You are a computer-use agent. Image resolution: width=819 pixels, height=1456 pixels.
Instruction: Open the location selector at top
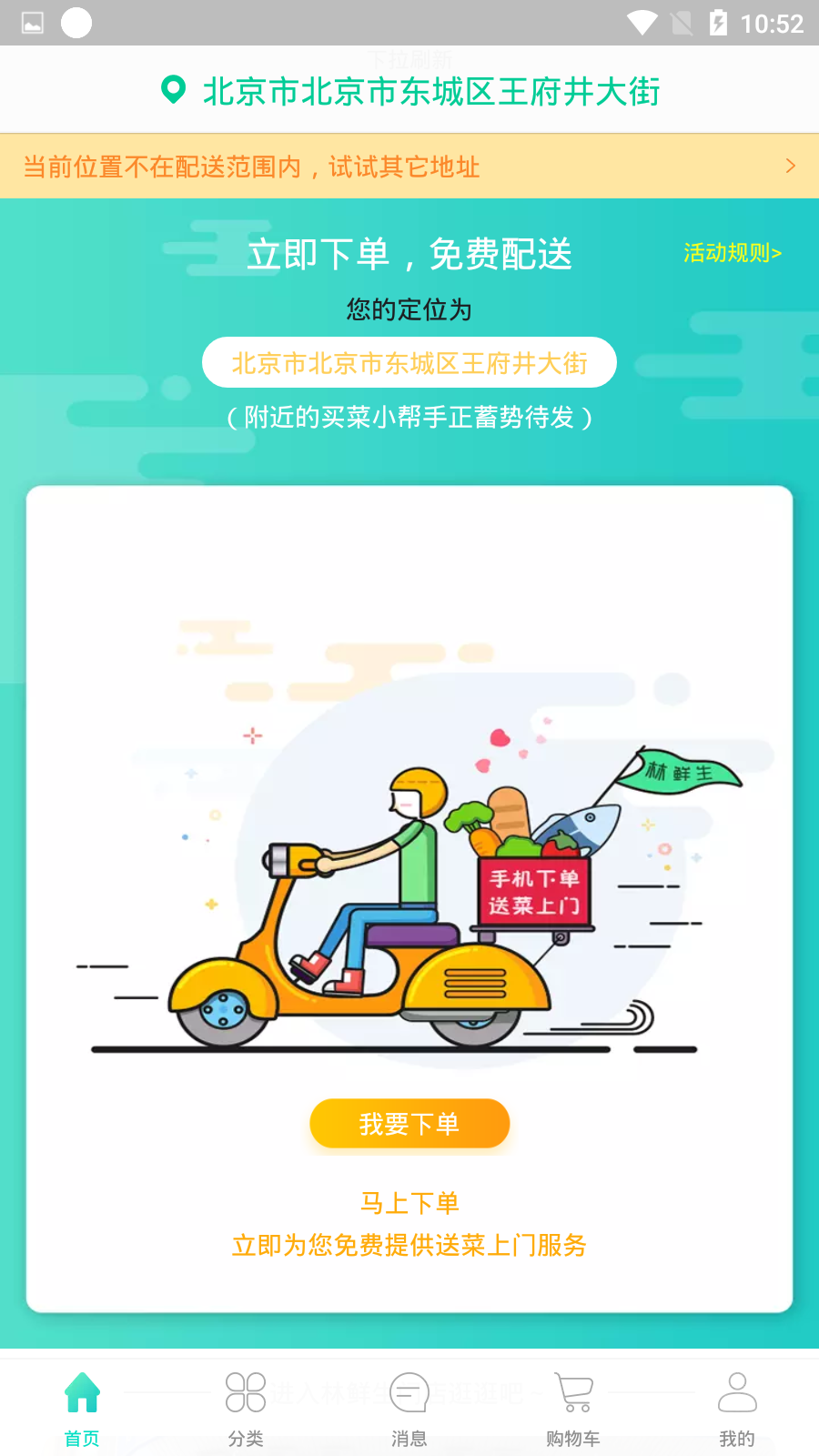click(x=409, y=91)
